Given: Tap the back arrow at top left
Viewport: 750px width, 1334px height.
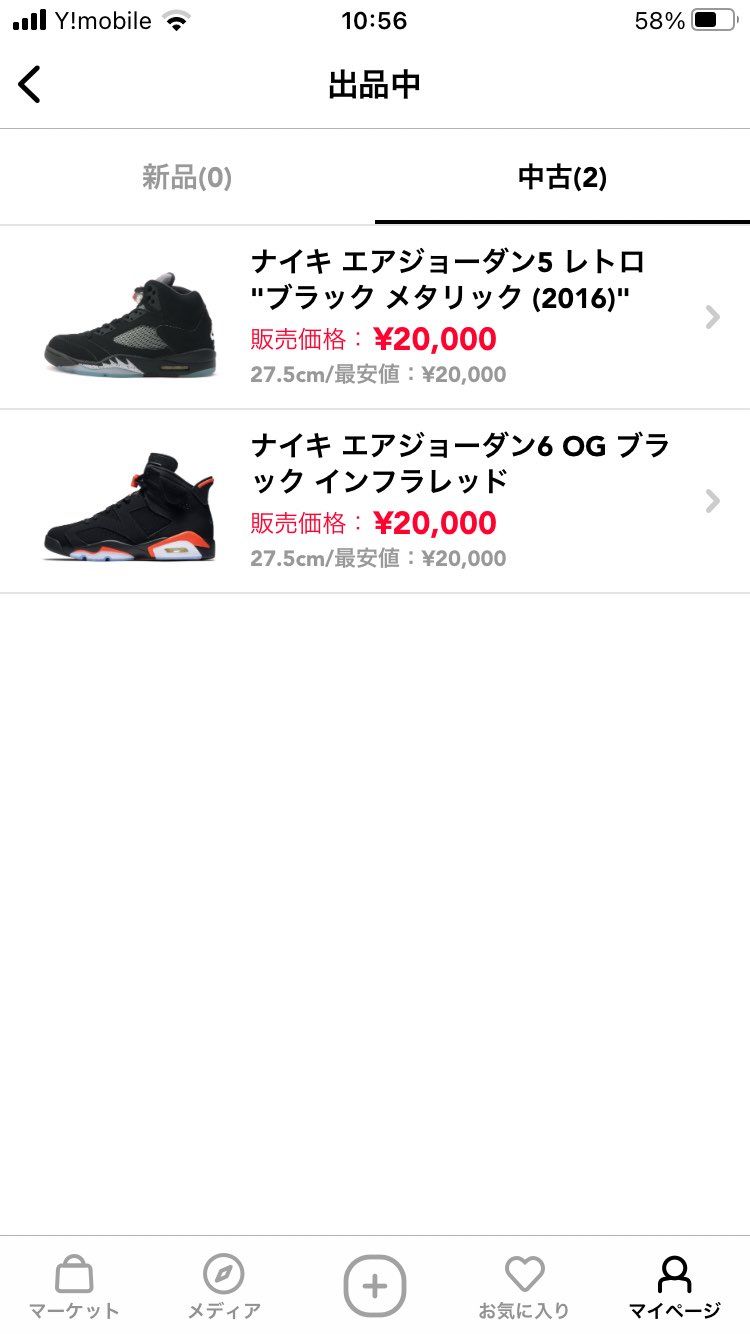Looking at the screenshot, I should pyautogui.click(x=30, y=84).
